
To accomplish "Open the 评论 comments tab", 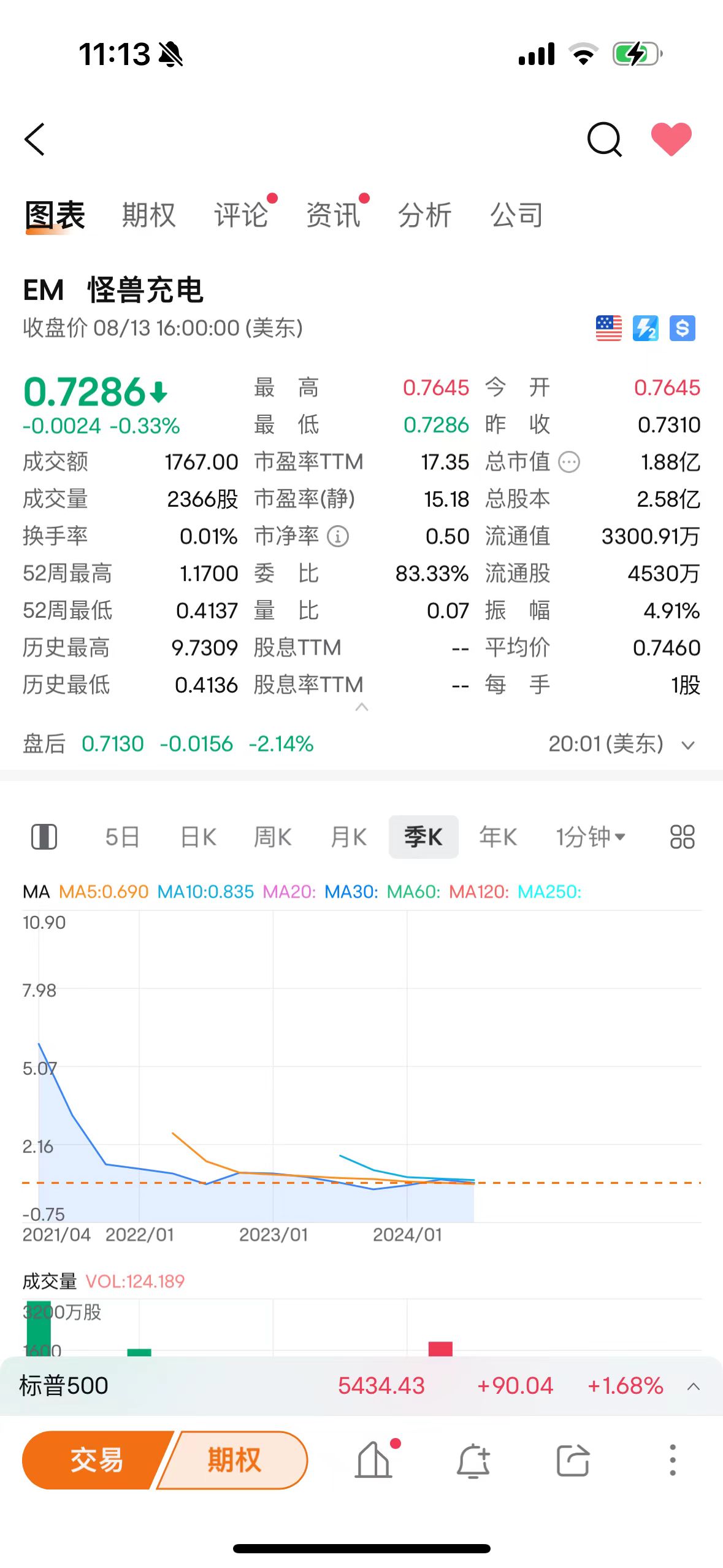I will point(241,215).
